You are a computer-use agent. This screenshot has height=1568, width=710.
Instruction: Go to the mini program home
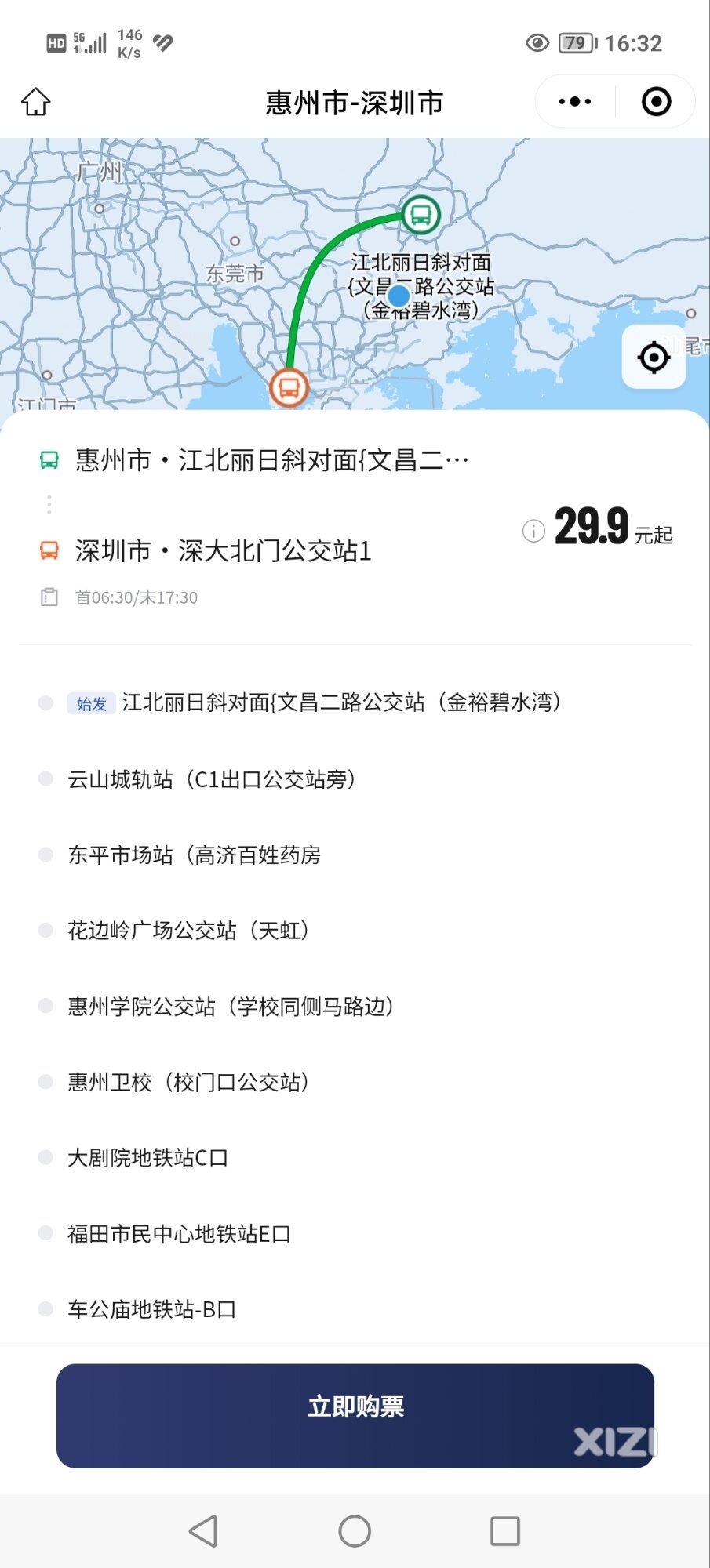(35, 102)
